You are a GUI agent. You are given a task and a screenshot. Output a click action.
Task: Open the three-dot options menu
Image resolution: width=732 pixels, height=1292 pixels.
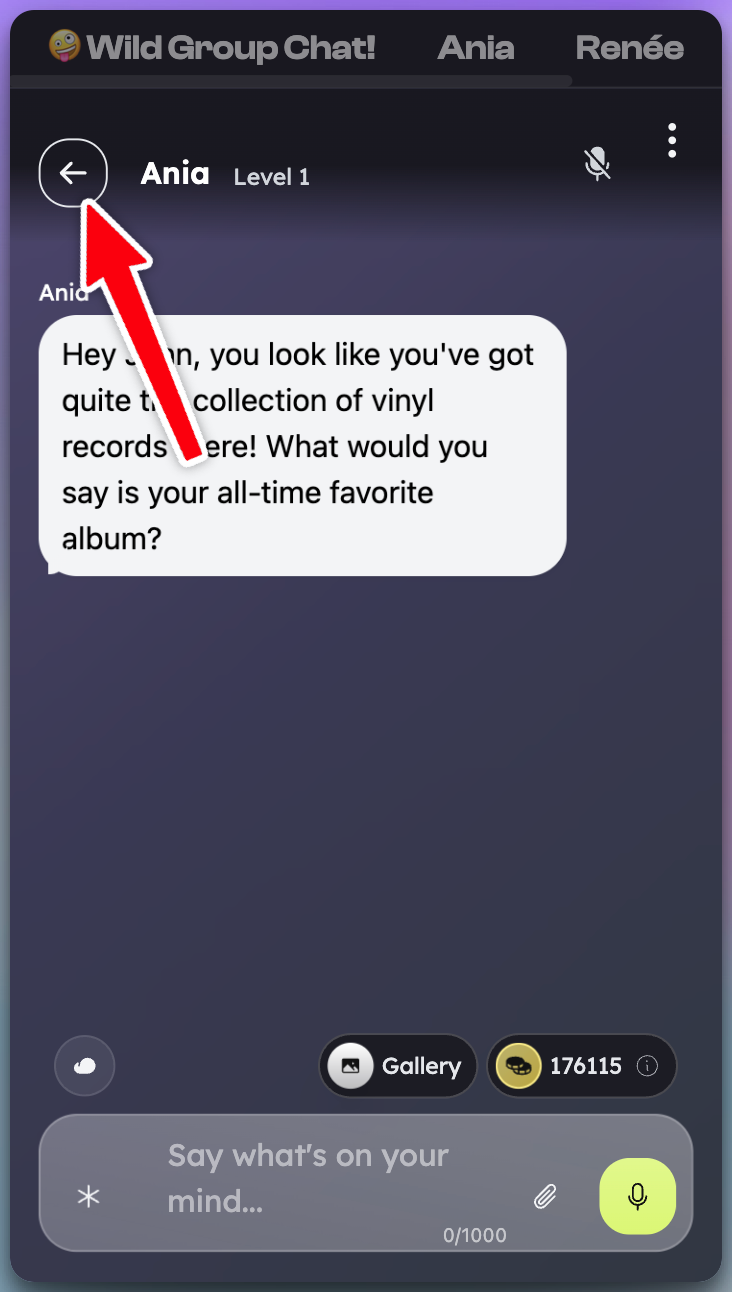coord(671,140)
